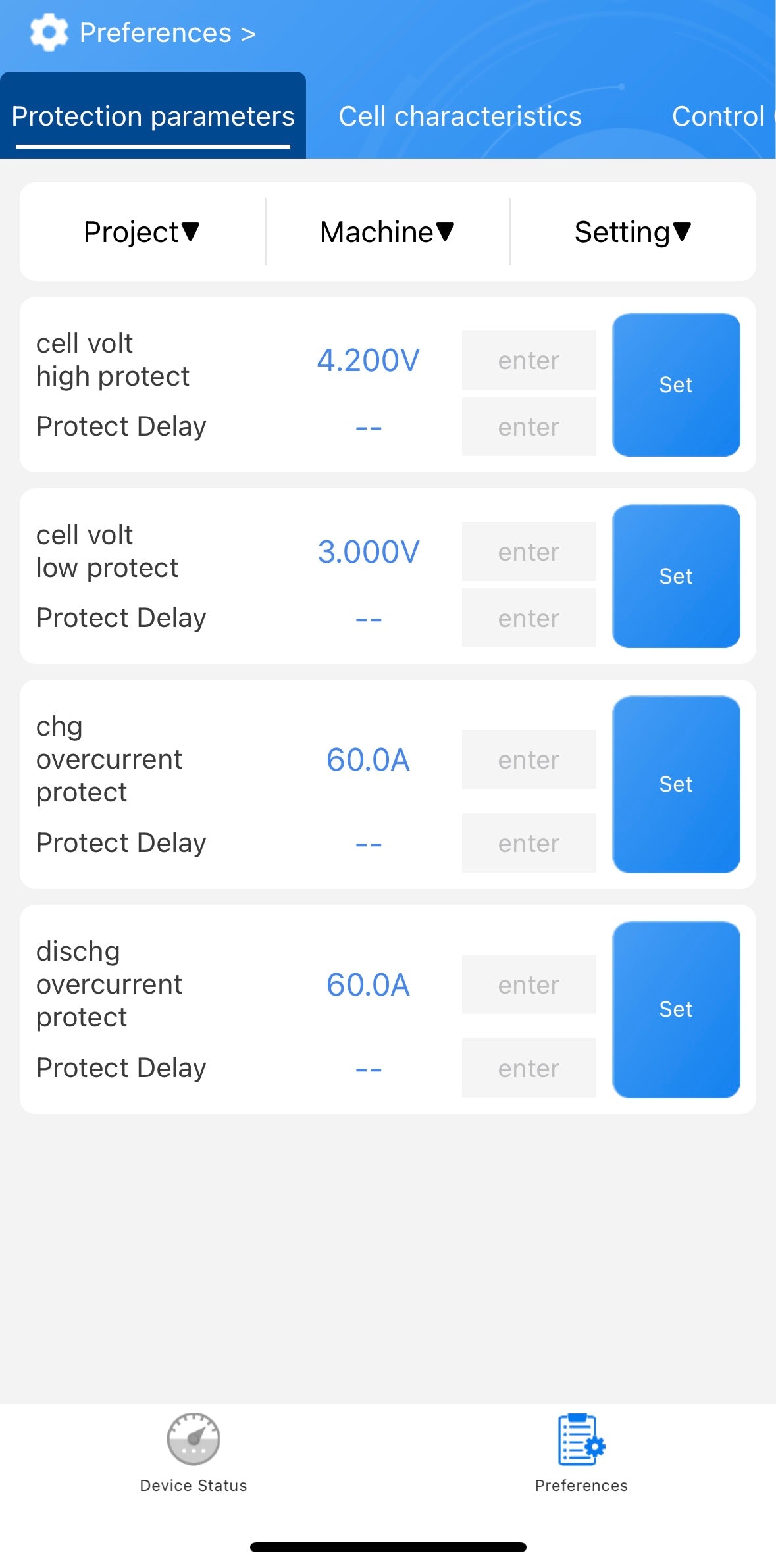Tap the settings cog next to 'Preferences >'

tap(48, 31)
